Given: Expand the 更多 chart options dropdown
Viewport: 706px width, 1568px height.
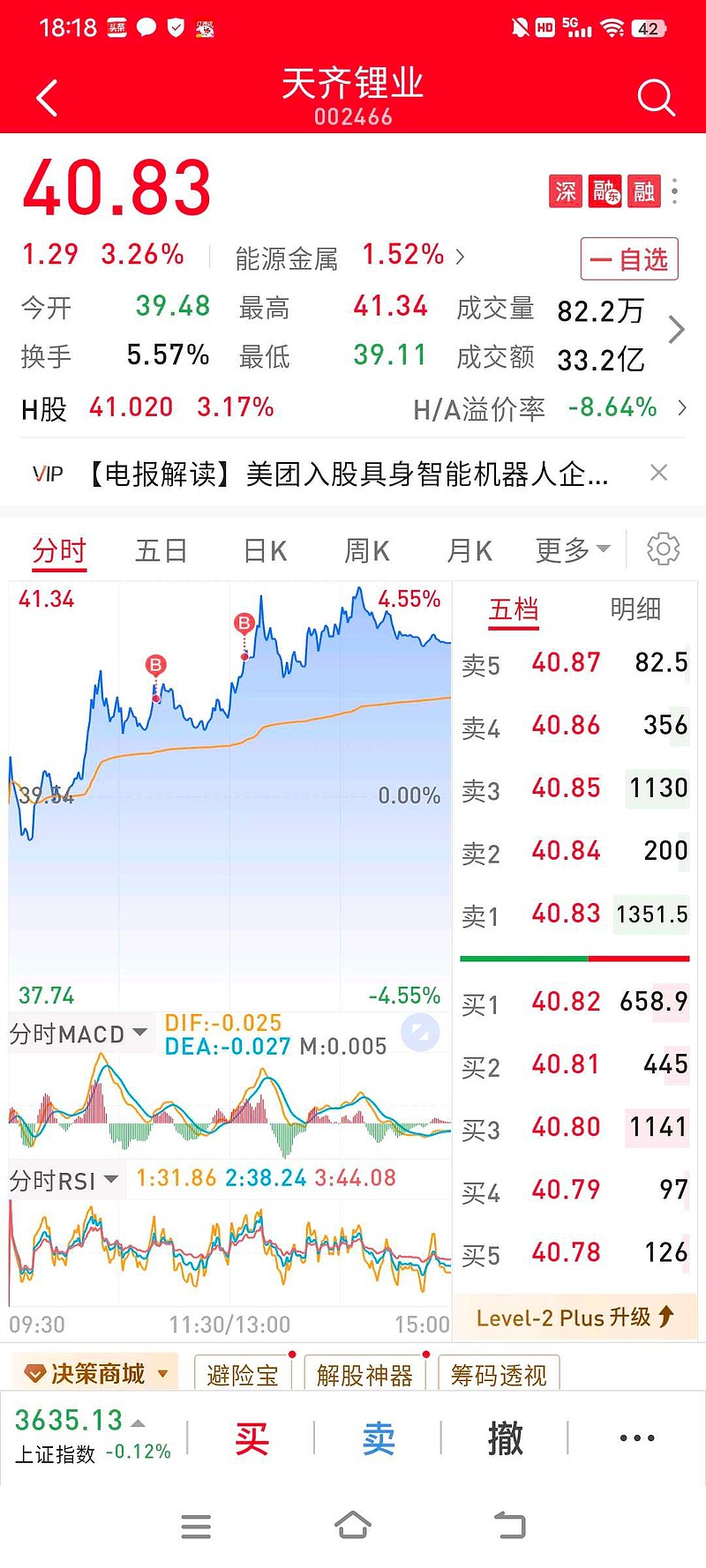Looking at the screenshot, I should (573, 550).
